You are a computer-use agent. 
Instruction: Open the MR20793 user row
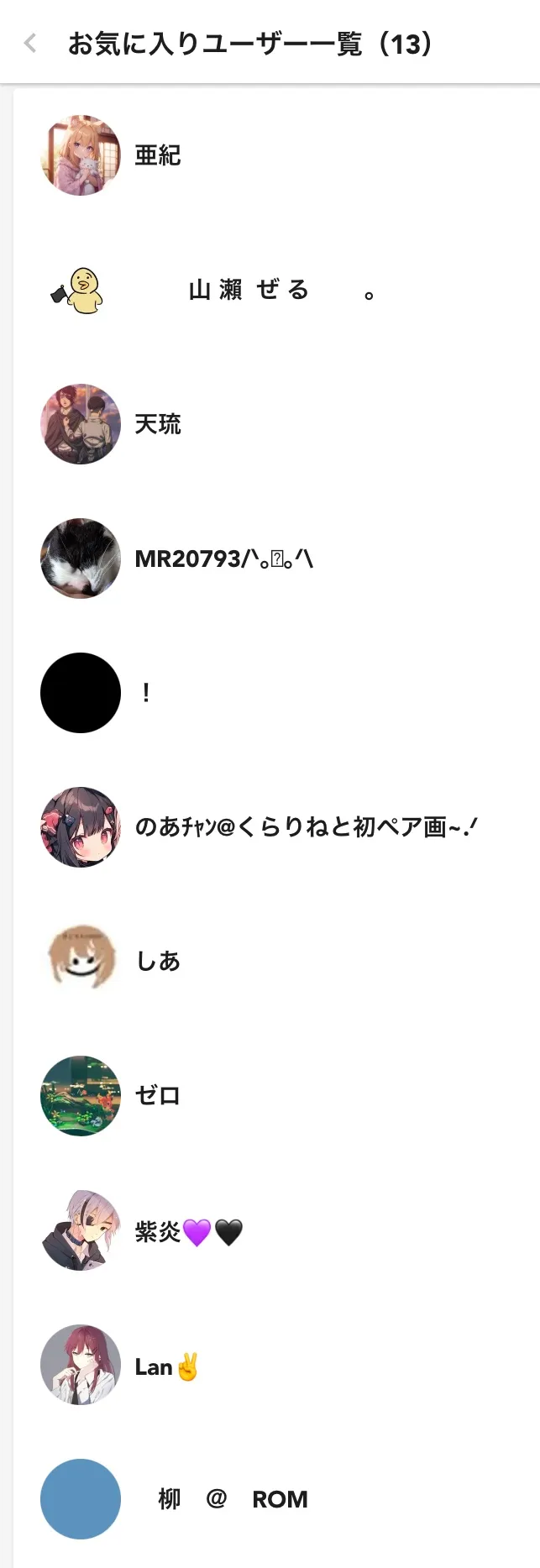tap(223, 559)
